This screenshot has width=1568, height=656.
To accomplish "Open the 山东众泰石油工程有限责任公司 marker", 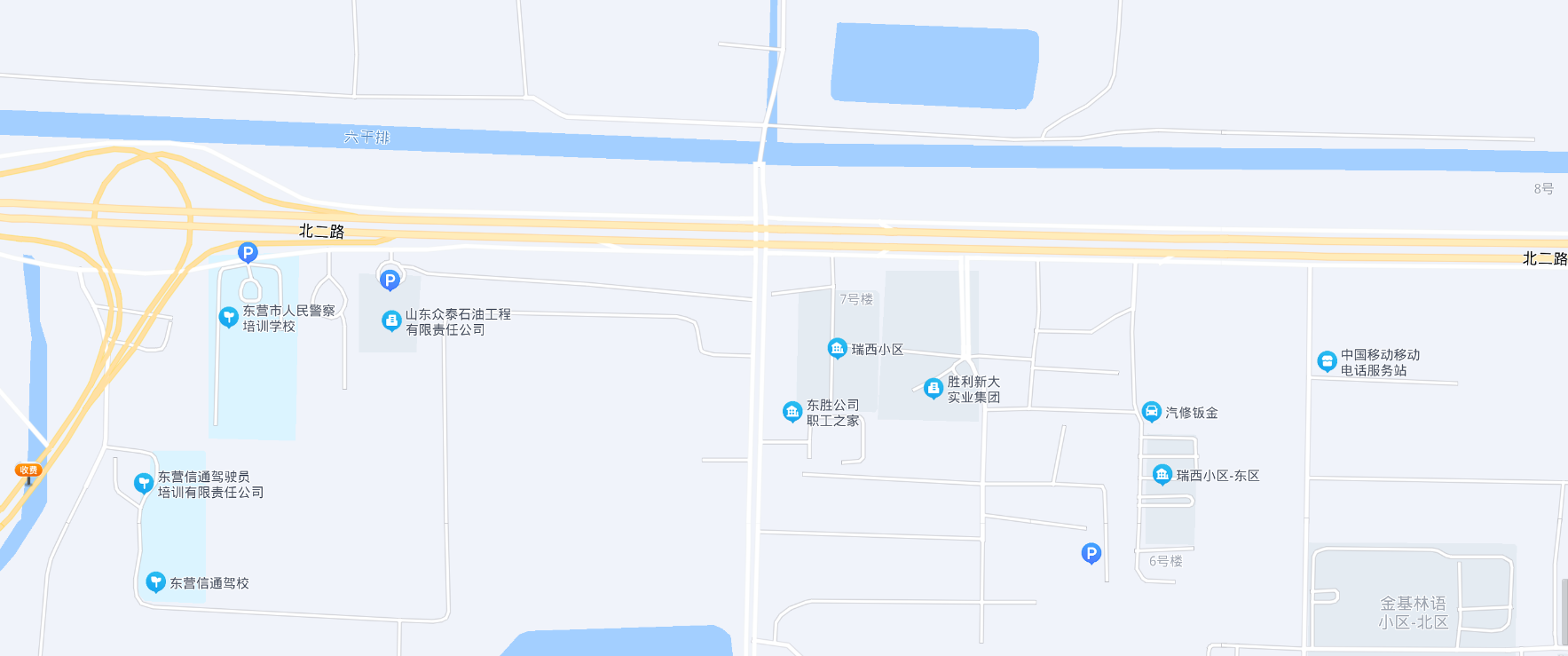I will [391, 320].
